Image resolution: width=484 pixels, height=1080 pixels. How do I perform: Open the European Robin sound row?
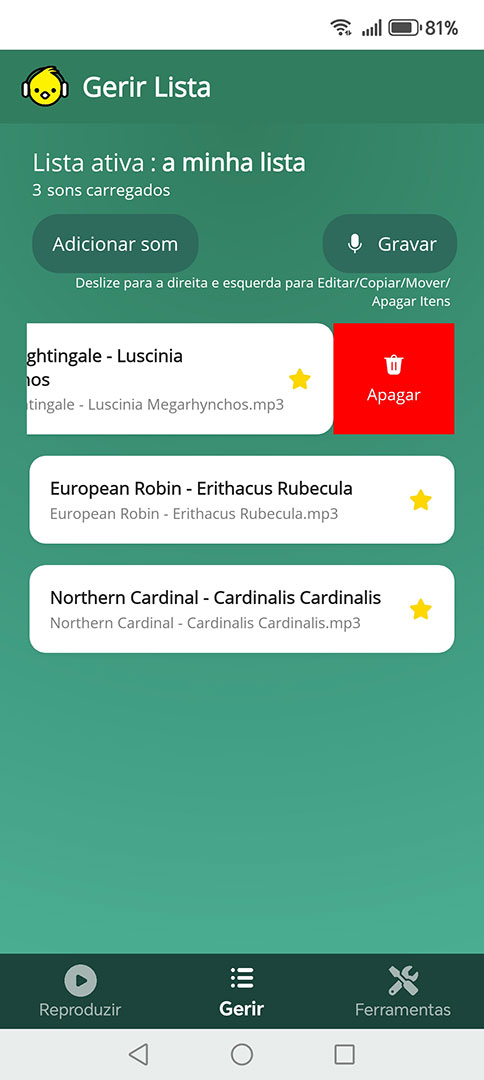pos(242,500)
